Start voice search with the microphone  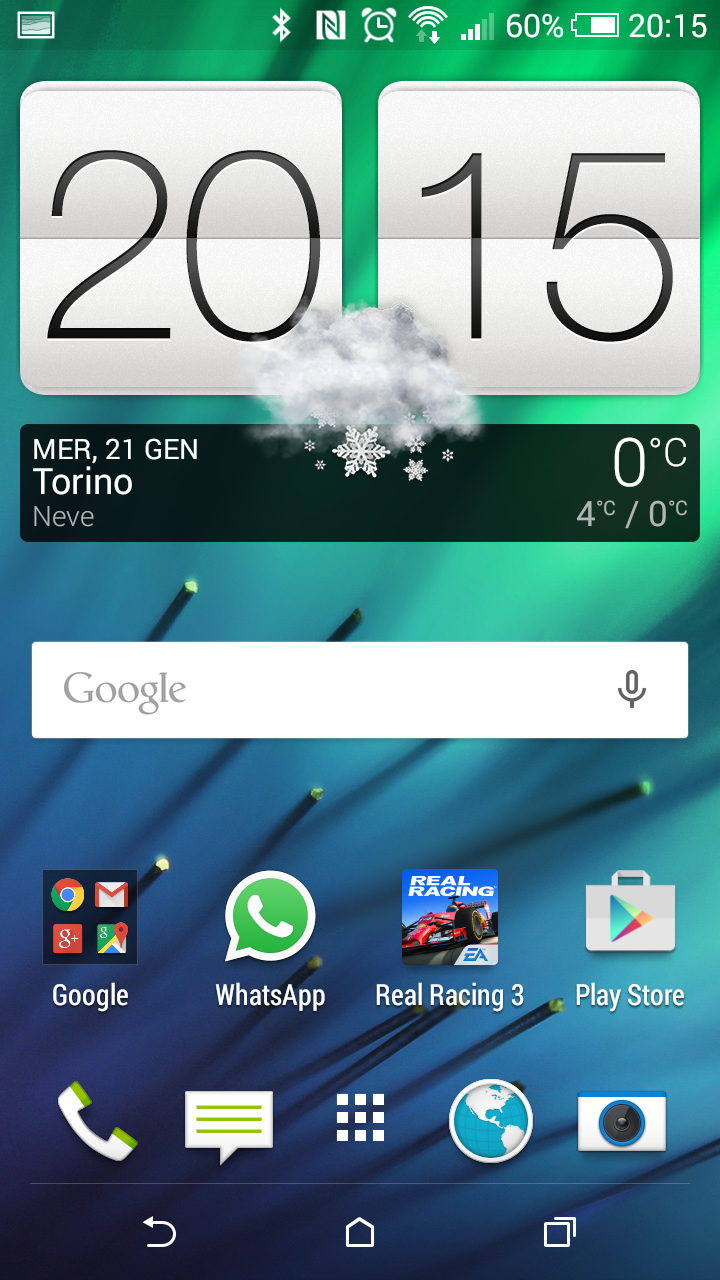pyautogui.click(x=631, y=690)
